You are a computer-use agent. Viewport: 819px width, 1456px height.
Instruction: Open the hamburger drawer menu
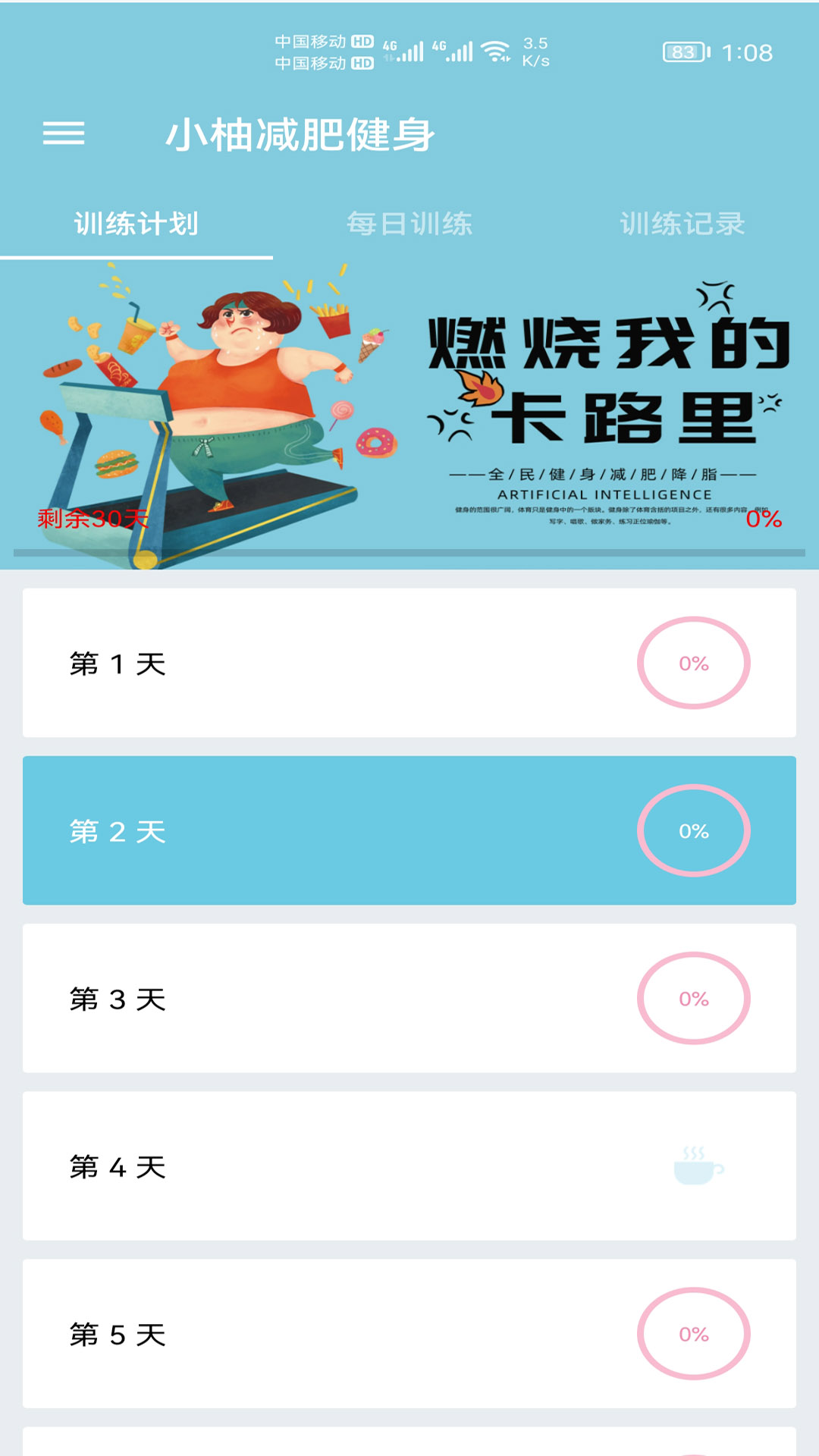pos(64,134)
